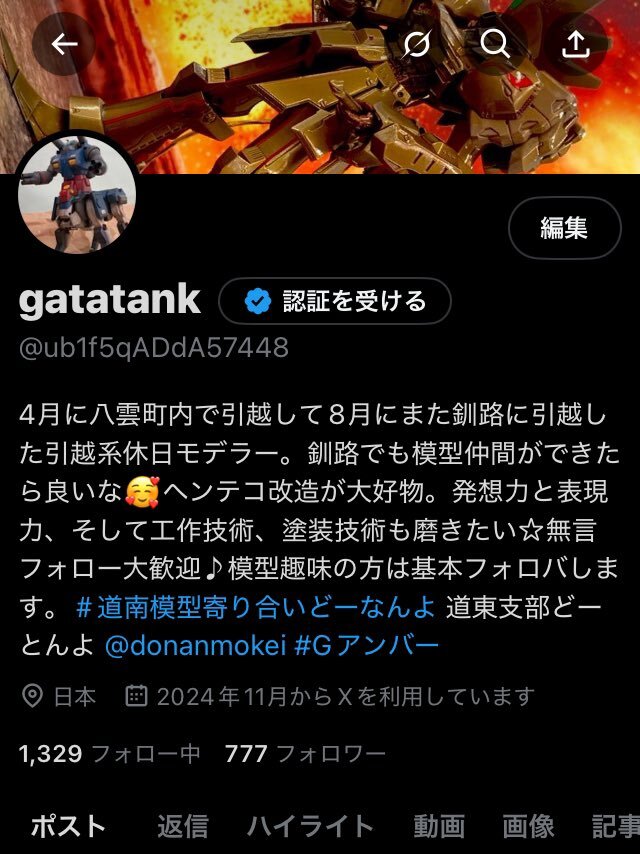The width and height of the screenshot is (640, 854).
Task: Select the ポスト tab
Action: pos(68,826)
